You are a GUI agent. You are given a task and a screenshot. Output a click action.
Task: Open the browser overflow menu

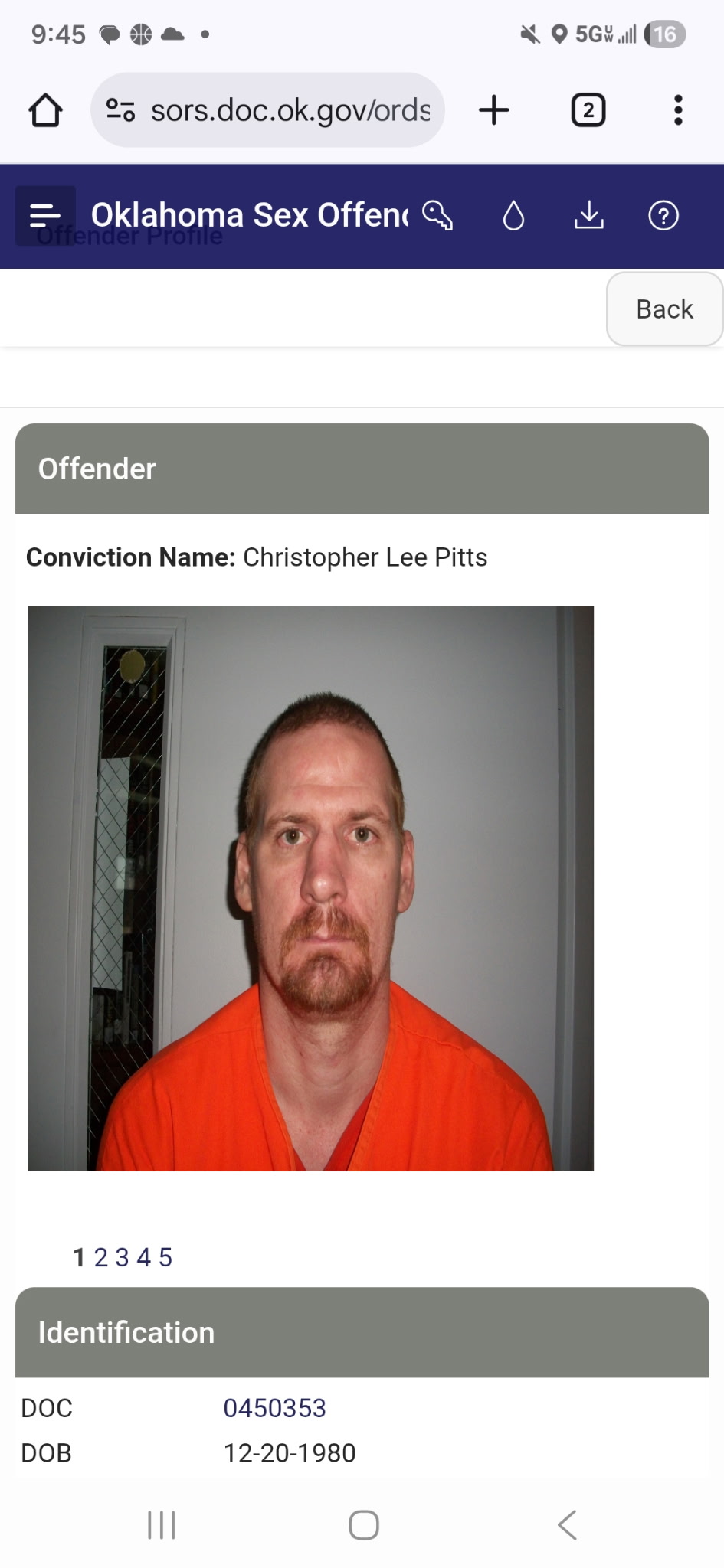[678, 110]
